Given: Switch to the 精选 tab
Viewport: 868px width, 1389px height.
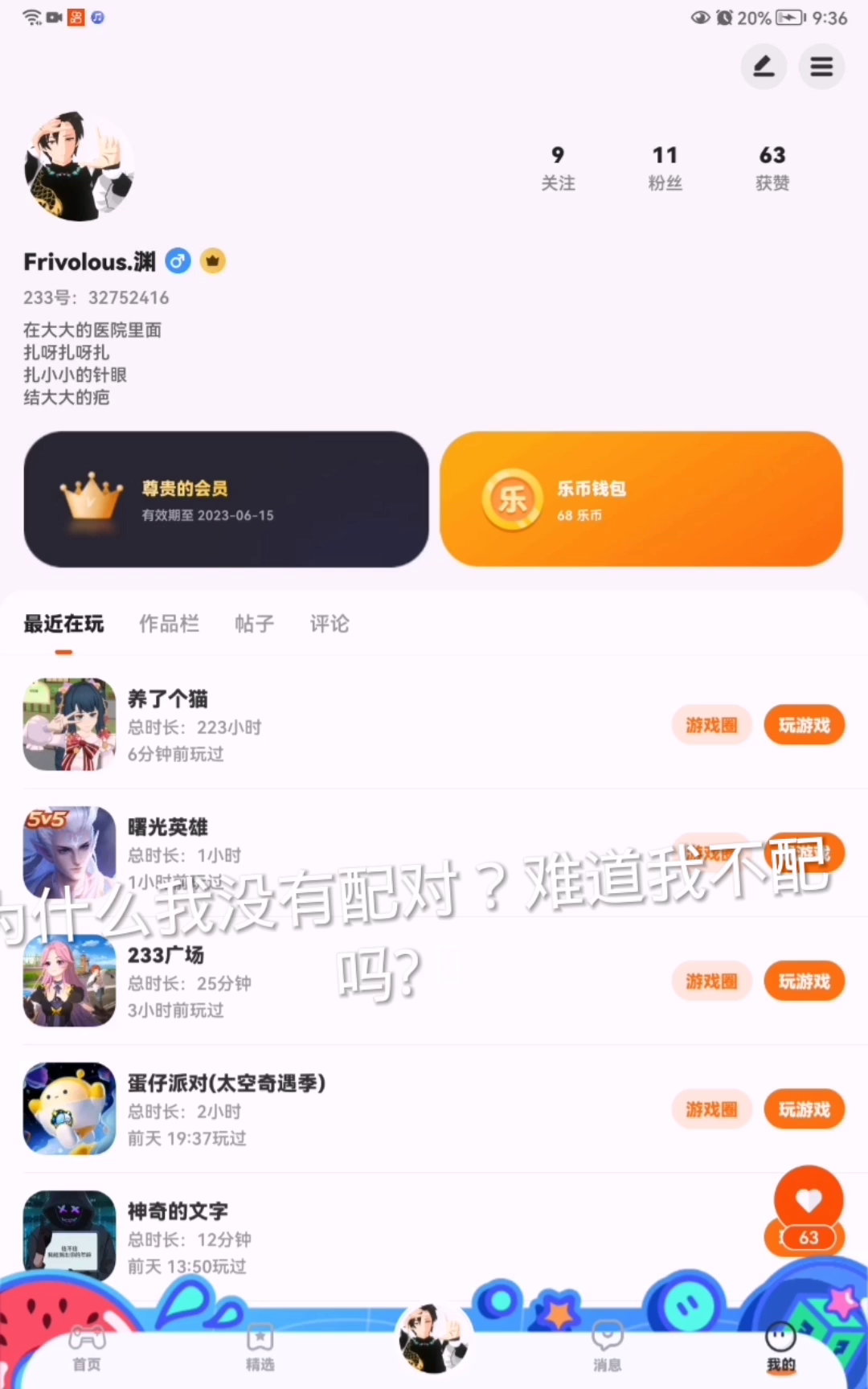Looking at the screenshot, I should tap(260, 1348).
